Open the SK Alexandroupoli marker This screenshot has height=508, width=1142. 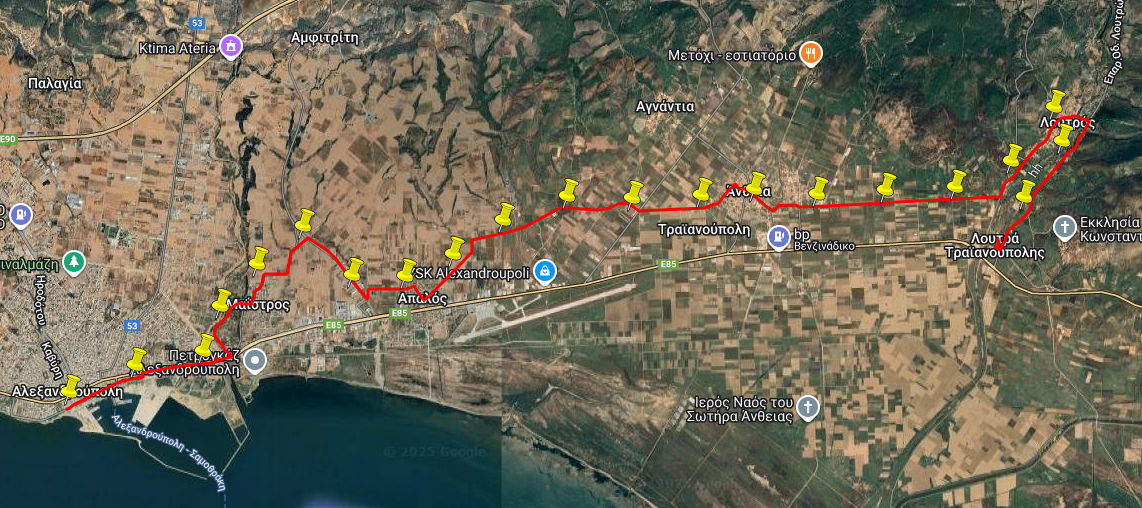click(x=544, y=271)
